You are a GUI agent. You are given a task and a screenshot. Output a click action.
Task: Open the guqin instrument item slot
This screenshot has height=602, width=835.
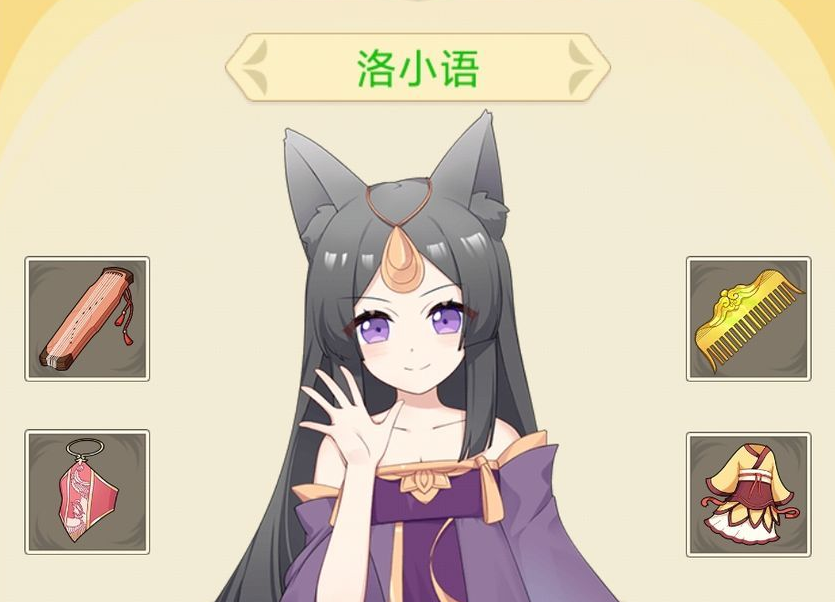[87, 319]
